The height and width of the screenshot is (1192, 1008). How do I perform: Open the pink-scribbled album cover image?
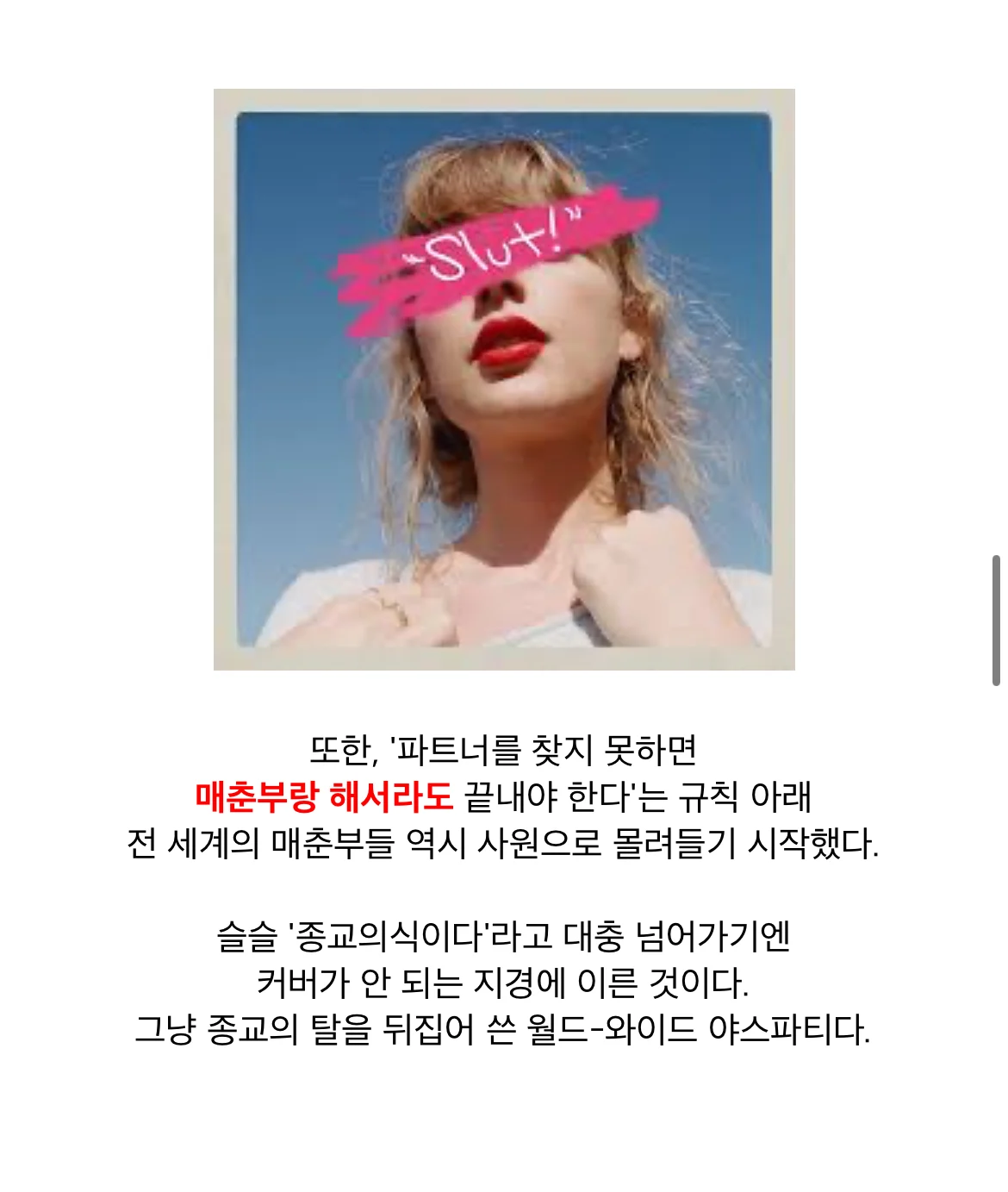click(504, 379)
